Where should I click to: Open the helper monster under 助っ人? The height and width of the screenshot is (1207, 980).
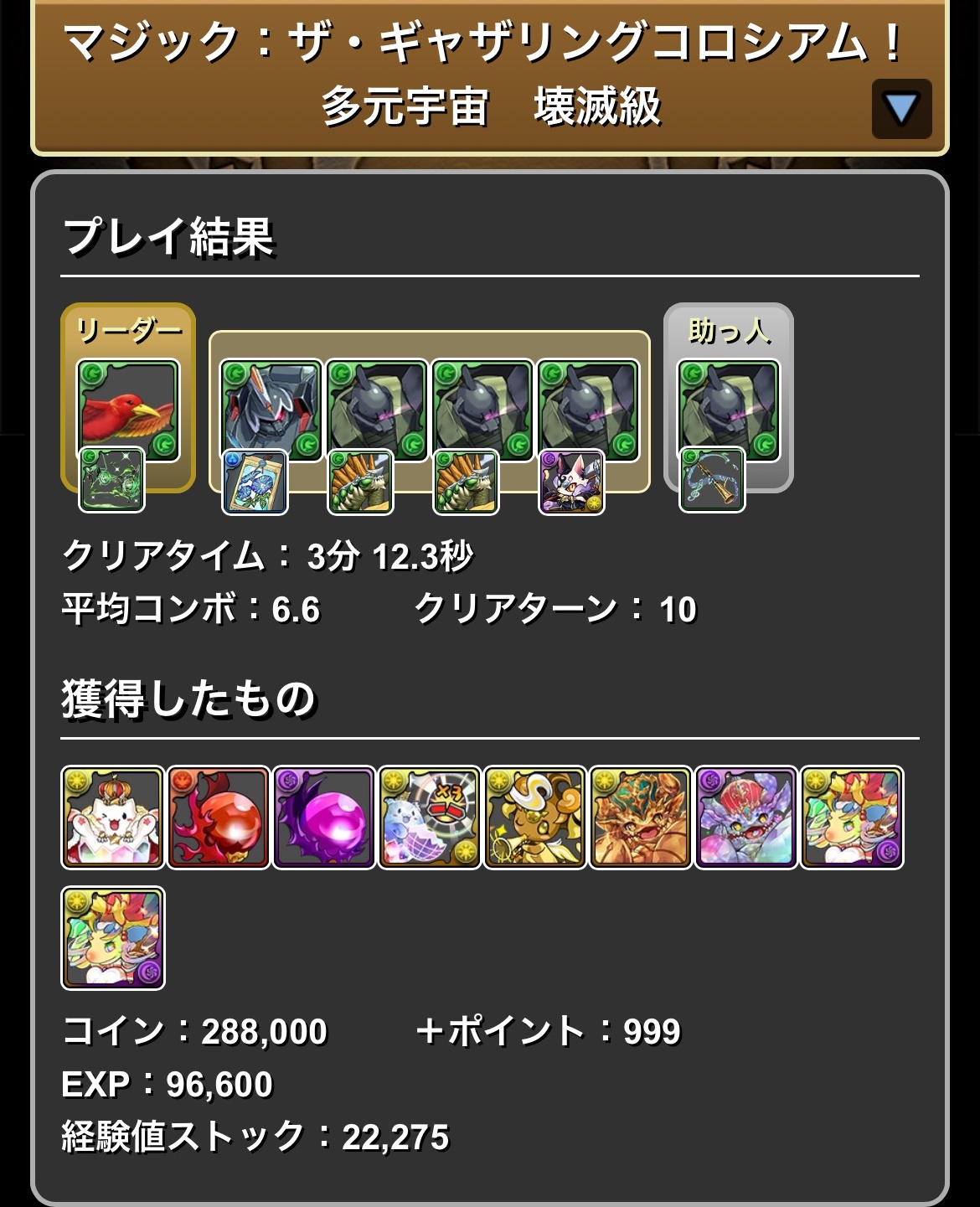[728, 410]
